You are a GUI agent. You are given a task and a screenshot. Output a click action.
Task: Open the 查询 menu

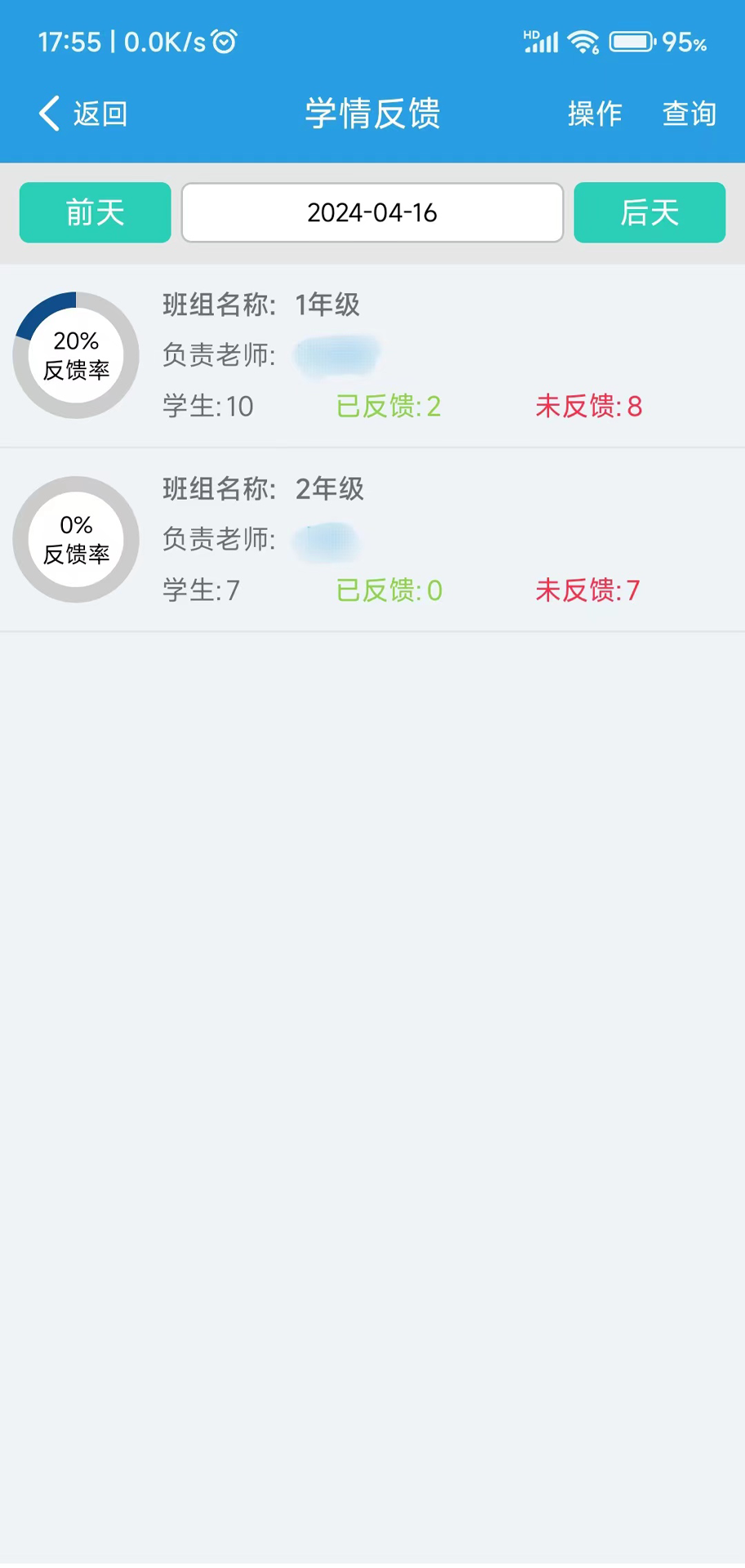click(689, 114)
